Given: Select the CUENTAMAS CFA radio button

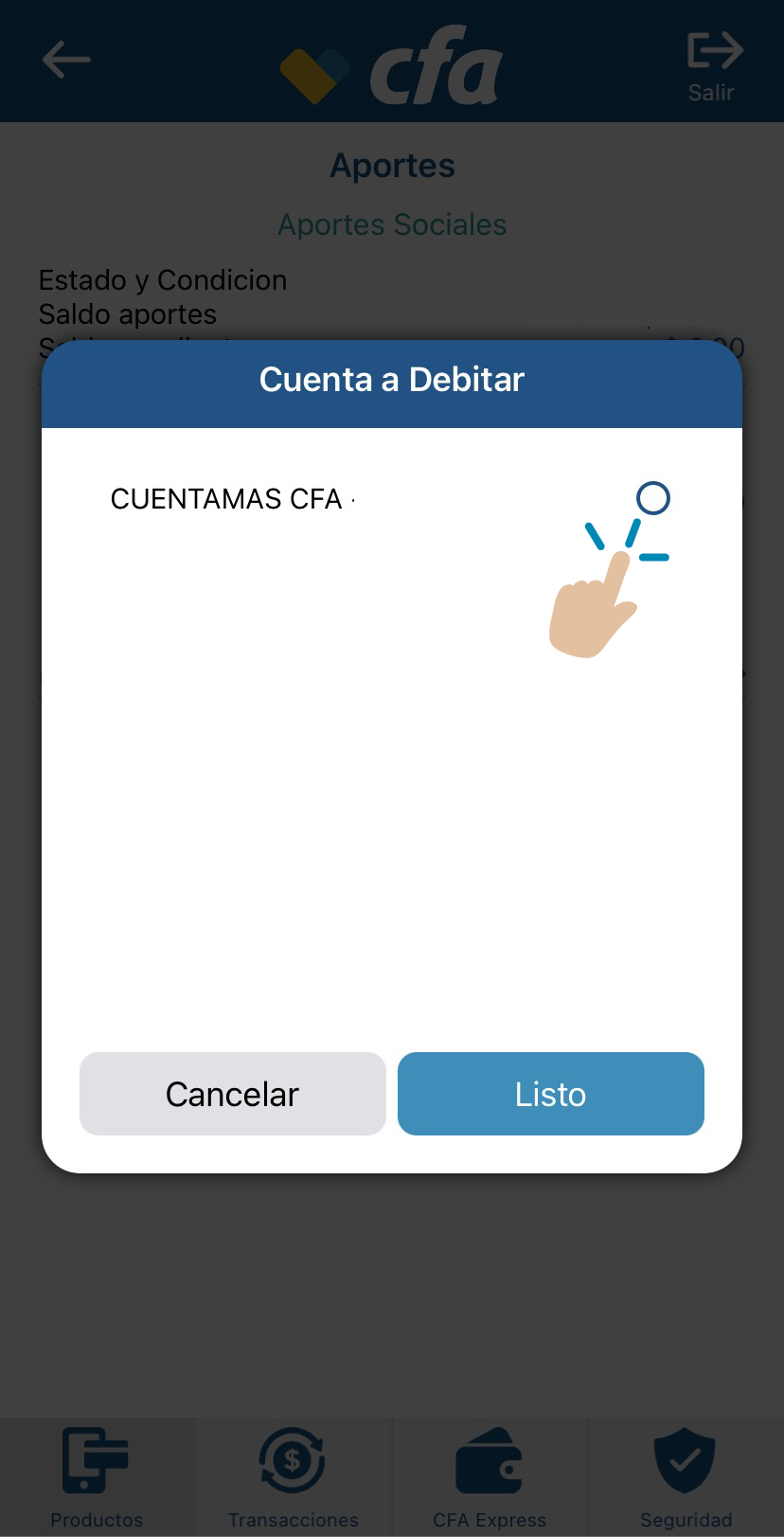Looking at the screenshot, I should [652, 498].
